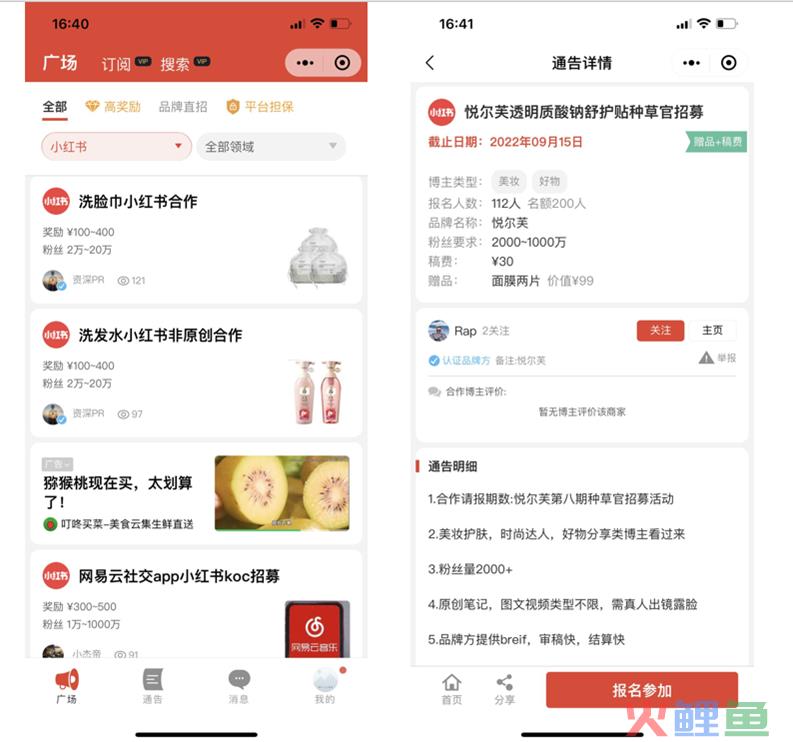Open the 小红书 platform dropdown
The height and width of the screenshot is (742, 793).
click(116, 146)
